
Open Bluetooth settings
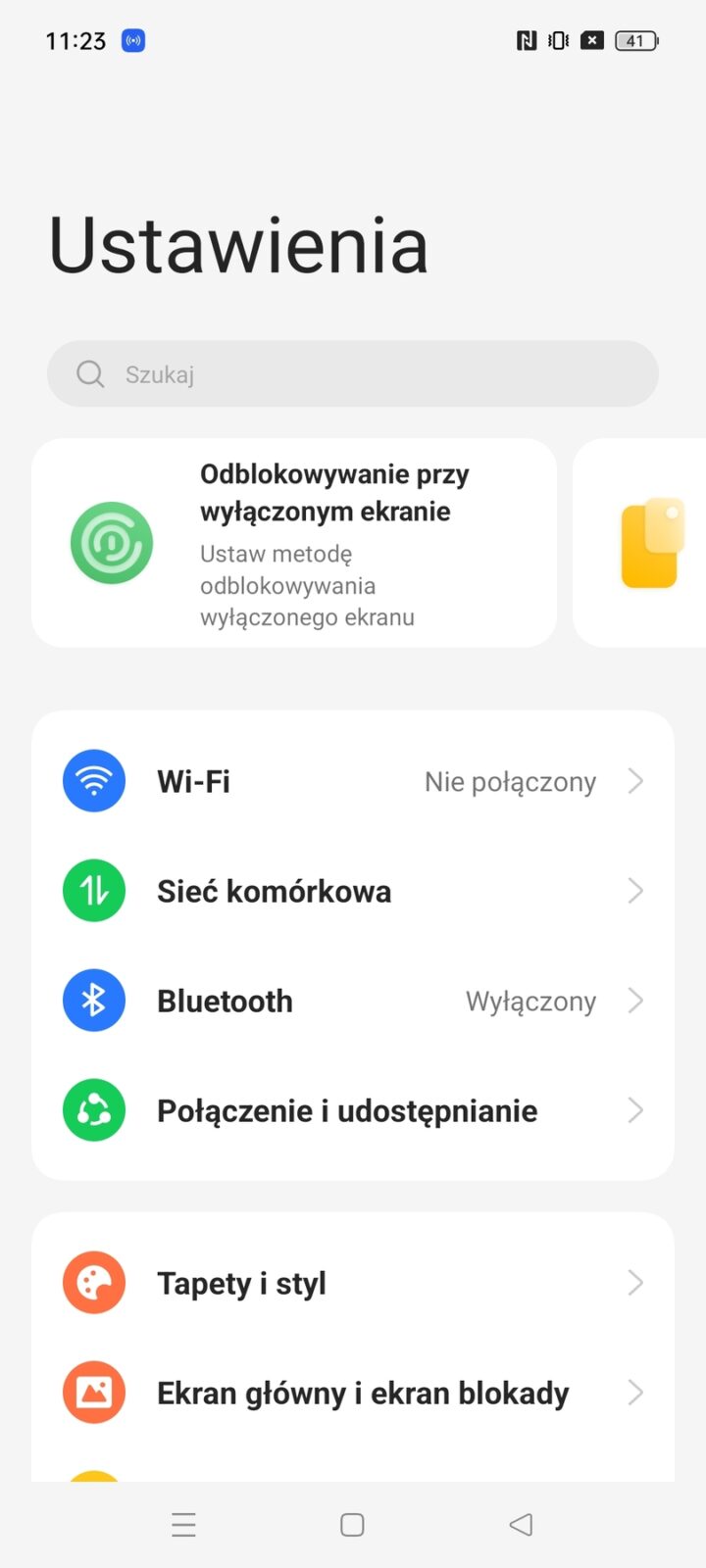pyautogui.click(x=353, y=1001)
